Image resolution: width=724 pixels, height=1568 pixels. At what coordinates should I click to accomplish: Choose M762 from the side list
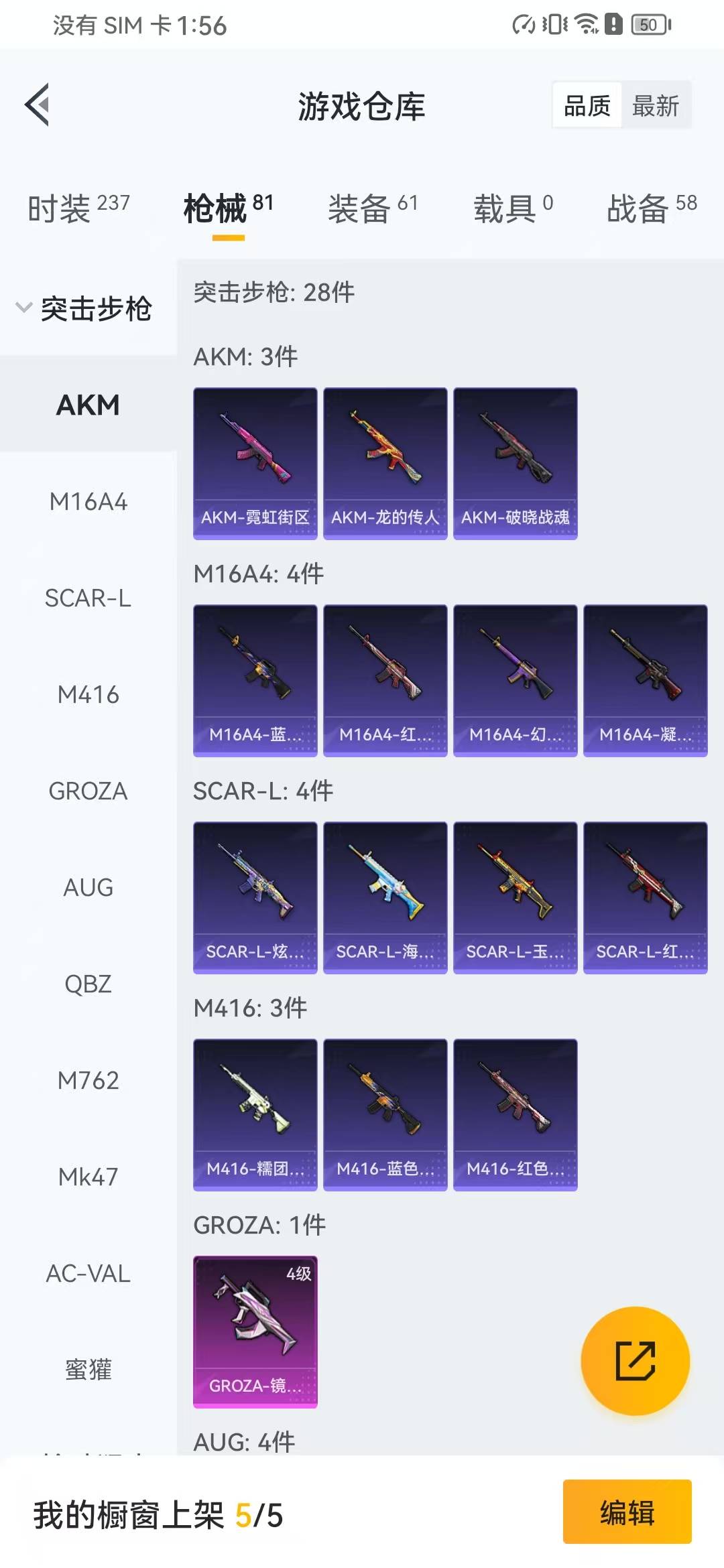click(88, 1080)
